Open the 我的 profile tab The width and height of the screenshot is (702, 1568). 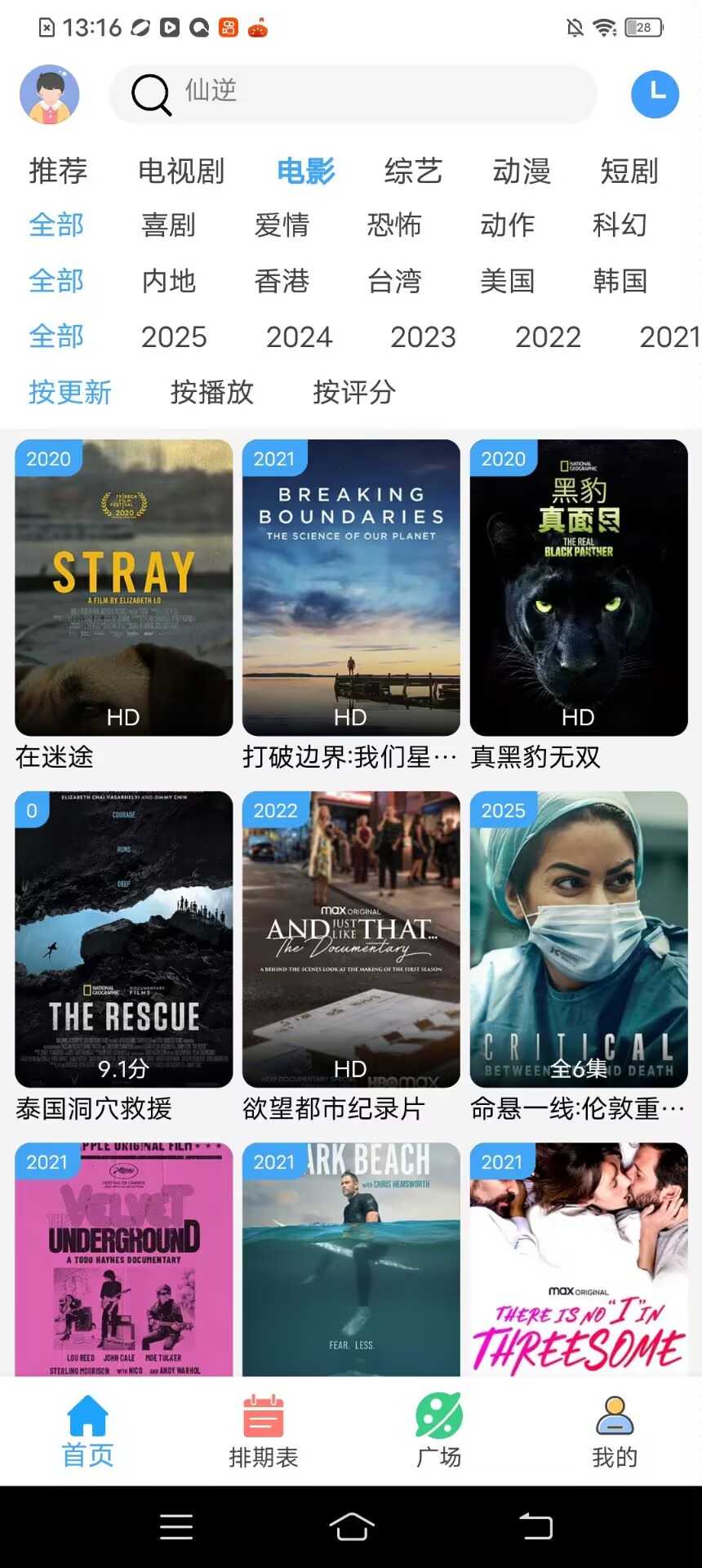(x=614, y=1431)
